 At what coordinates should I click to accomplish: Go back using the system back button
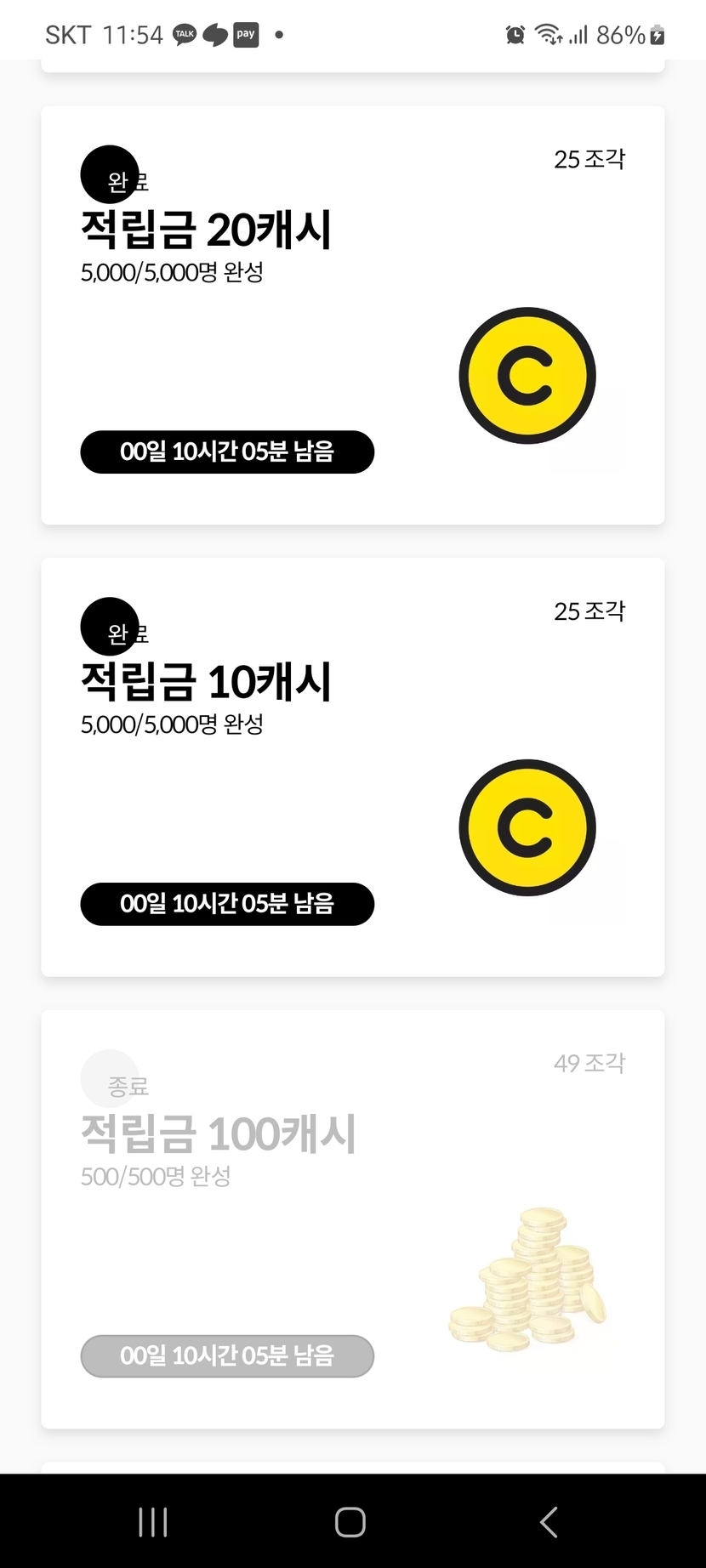click(x=549, y=1522)
